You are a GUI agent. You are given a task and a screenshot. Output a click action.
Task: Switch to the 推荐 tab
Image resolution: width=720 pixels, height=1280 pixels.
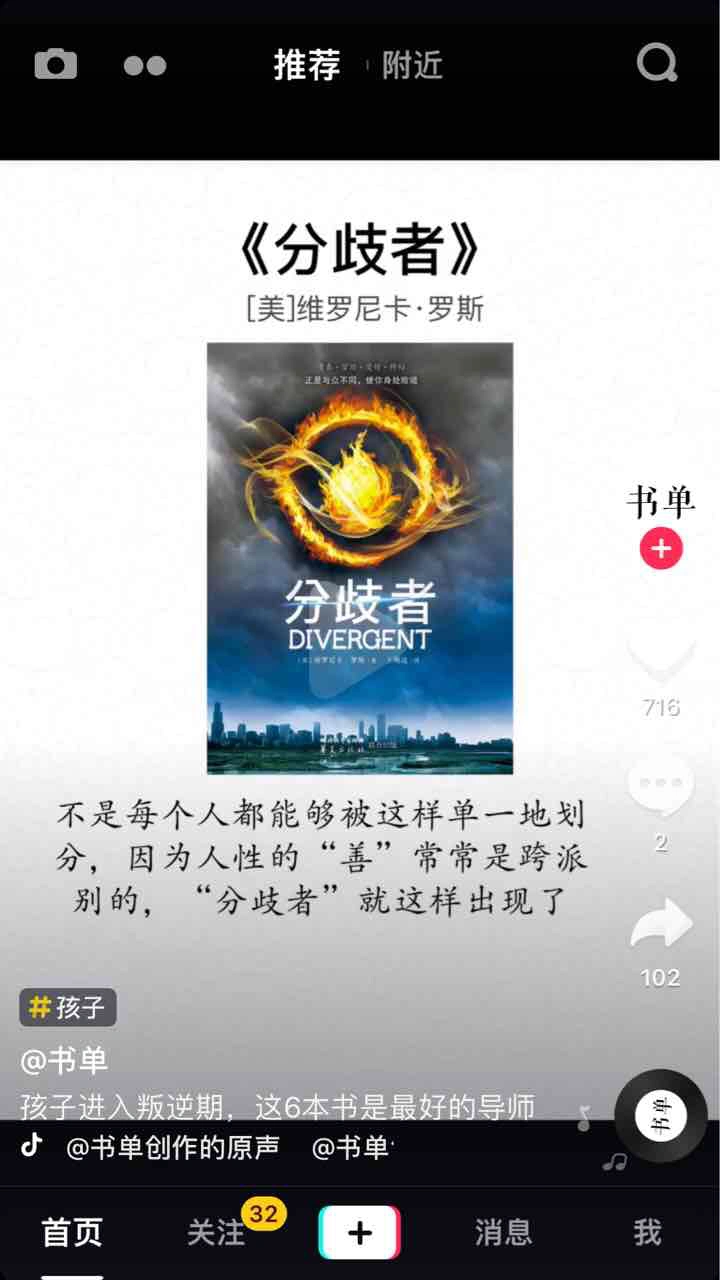307,66
